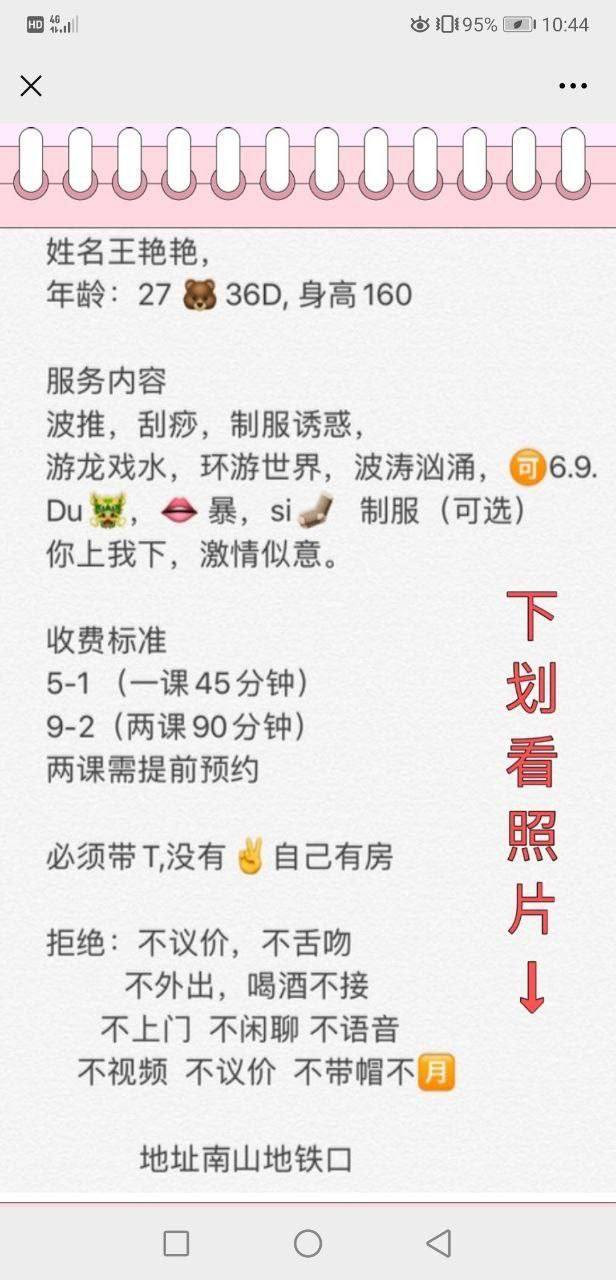
Task: Close this page with the X
Action: coord(31,86)
